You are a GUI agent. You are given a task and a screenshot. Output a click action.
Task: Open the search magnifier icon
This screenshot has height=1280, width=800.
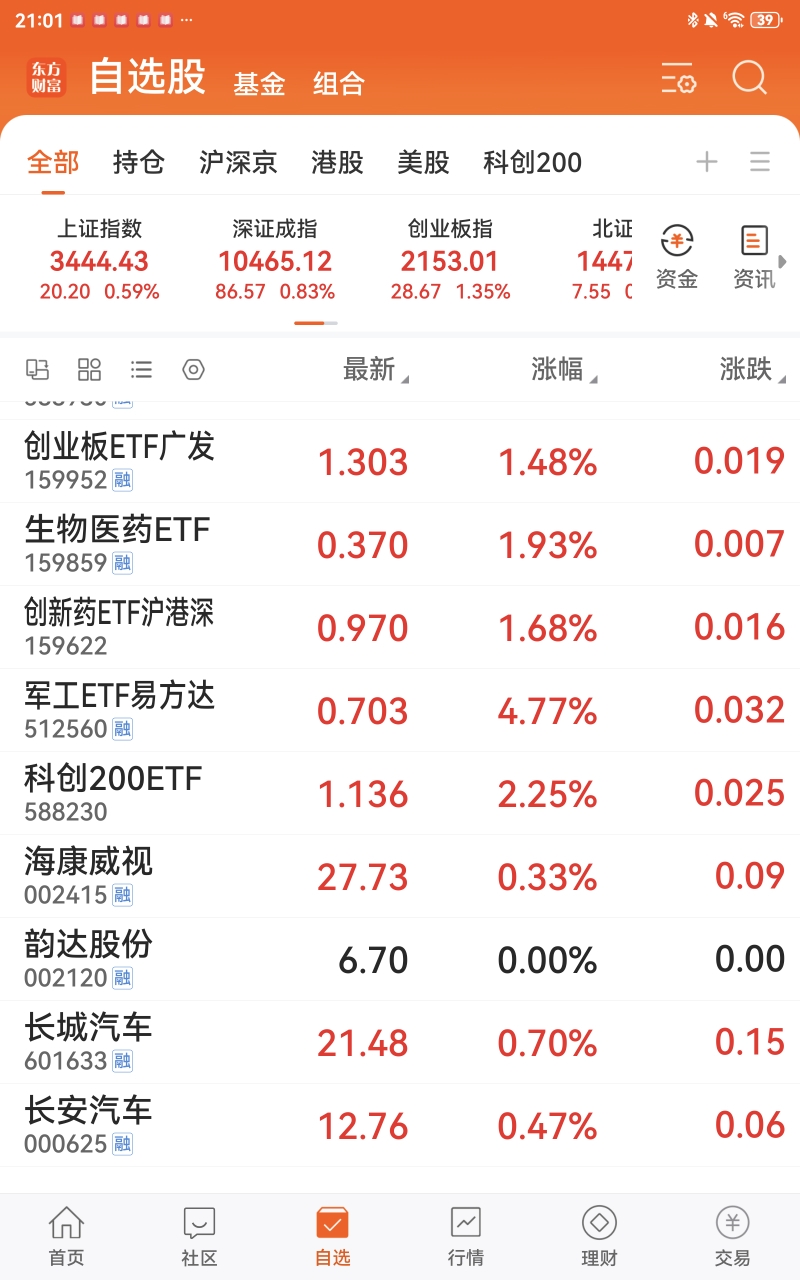[x=749, y=78]
